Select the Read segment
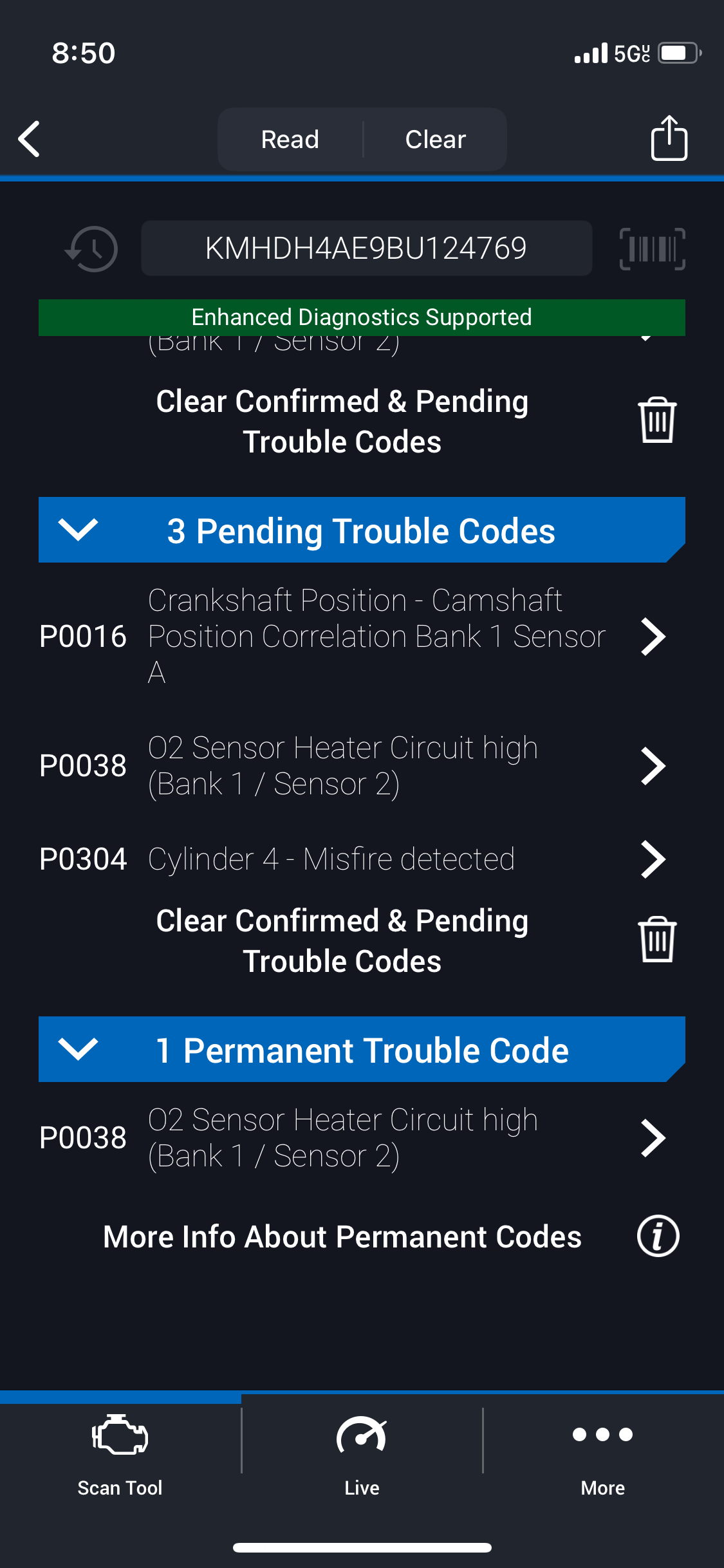This screenshot has width=724, height=1568. [x=290, y=139]
